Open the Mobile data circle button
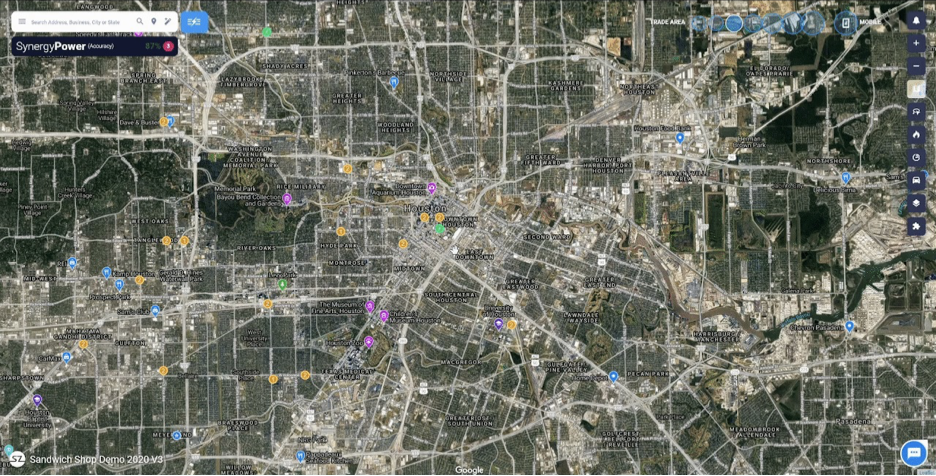This screenshot has width=936, height=476. 846,22
